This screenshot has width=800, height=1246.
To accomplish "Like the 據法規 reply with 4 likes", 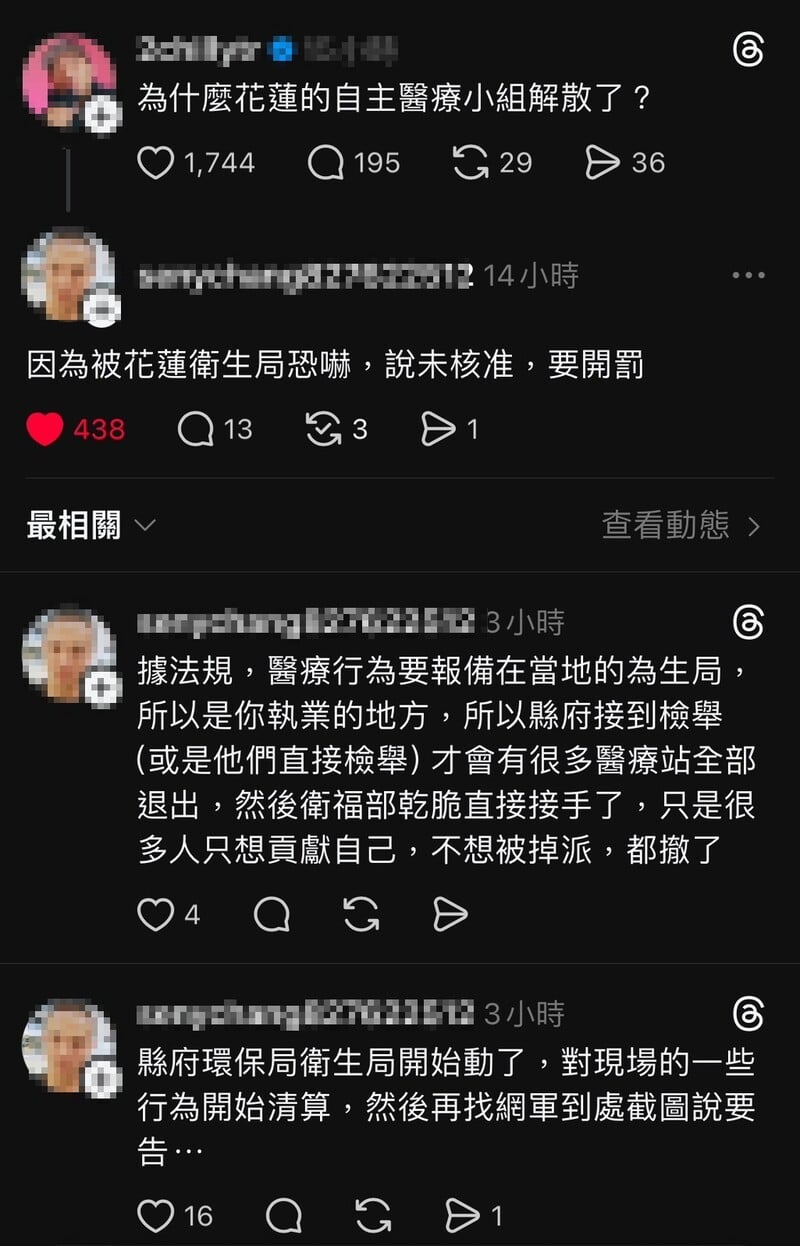I will (155, 913).
